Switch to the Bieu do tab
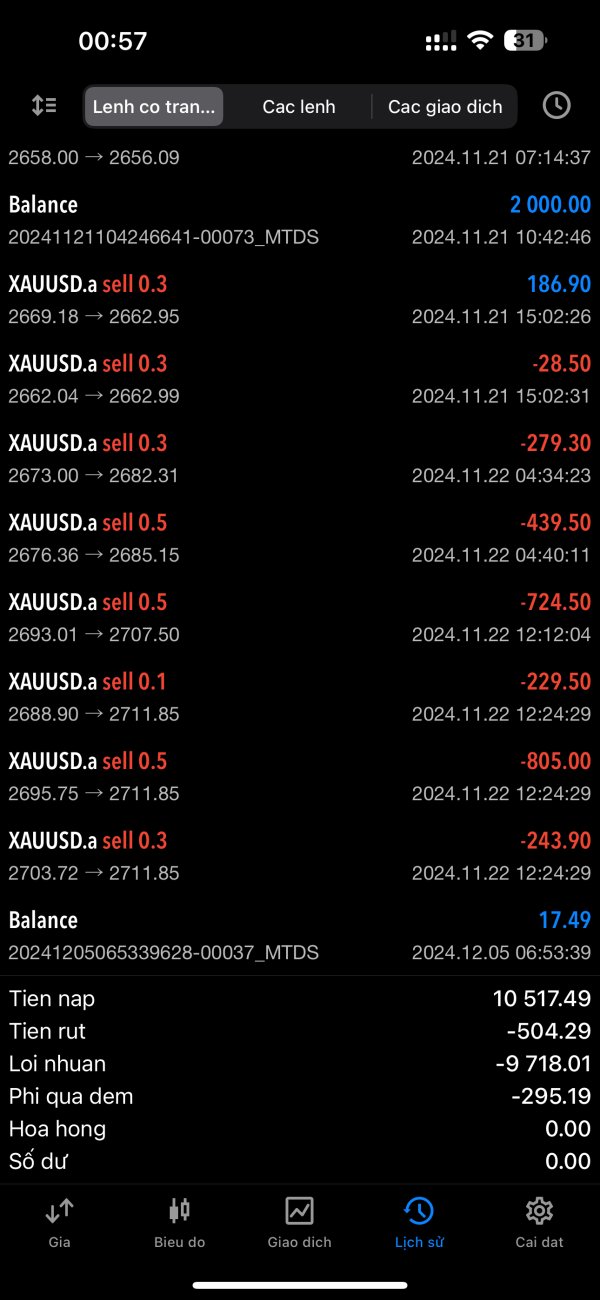Viewport: 600px width, 1300px height. point(180,1223)
